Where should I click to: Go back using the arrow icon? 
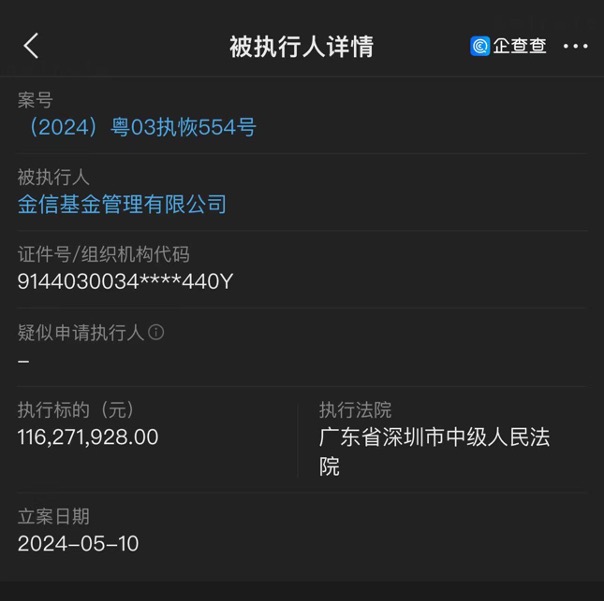(x=31, y=45)
